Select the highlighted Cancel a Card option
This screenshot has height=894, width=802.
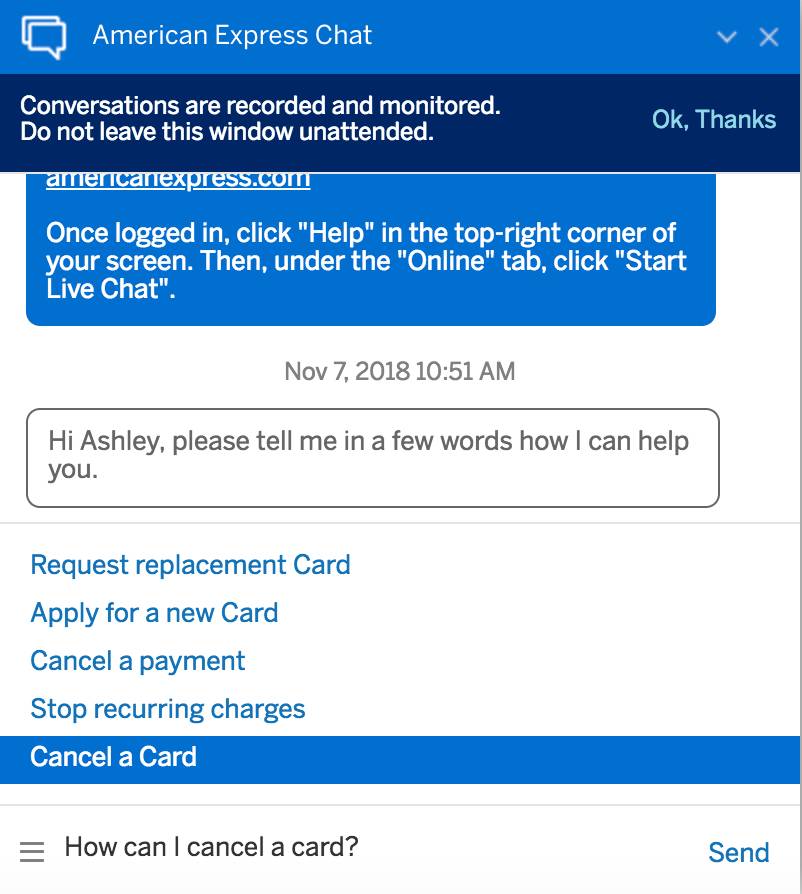[113, 757]
